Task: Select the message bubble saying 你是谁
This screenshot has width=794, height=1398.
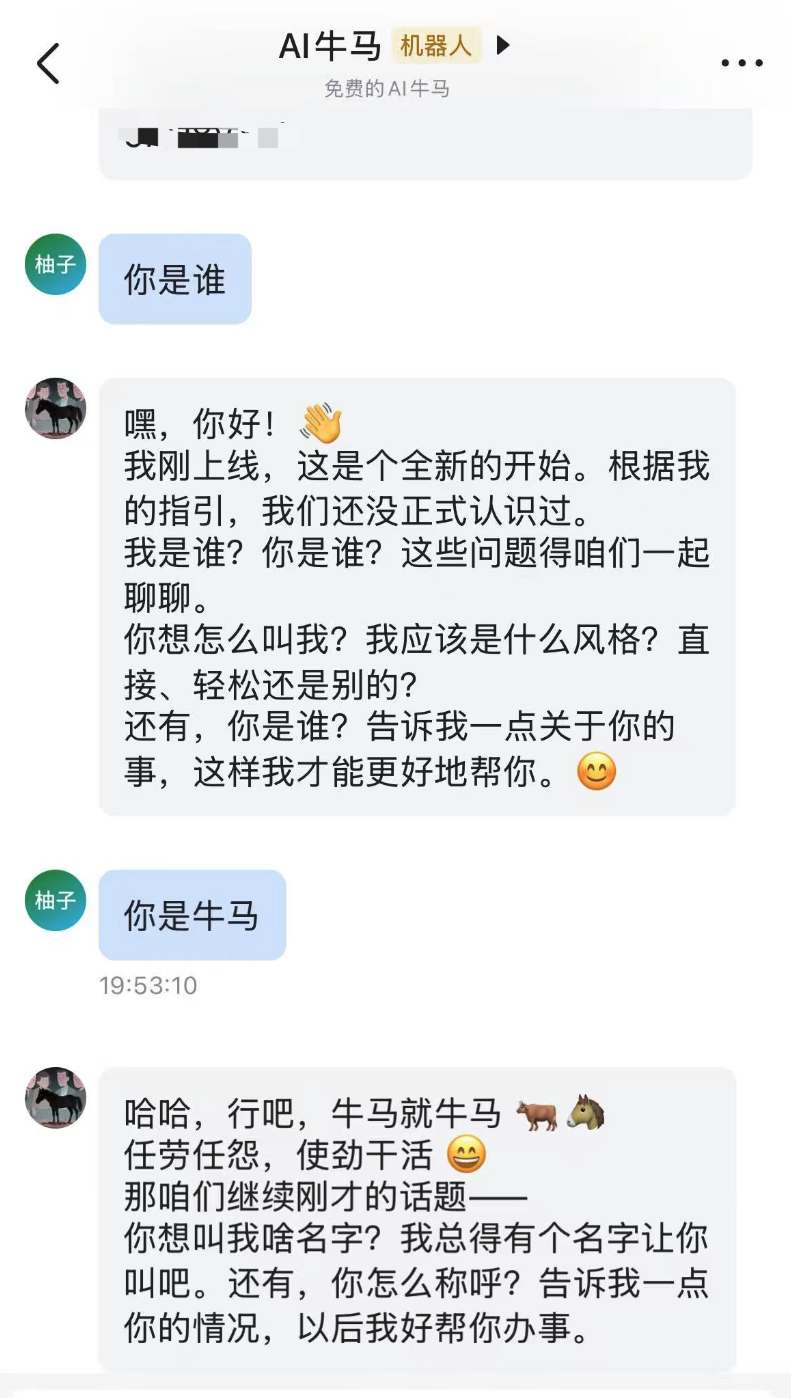Action: tap(175, 278)
